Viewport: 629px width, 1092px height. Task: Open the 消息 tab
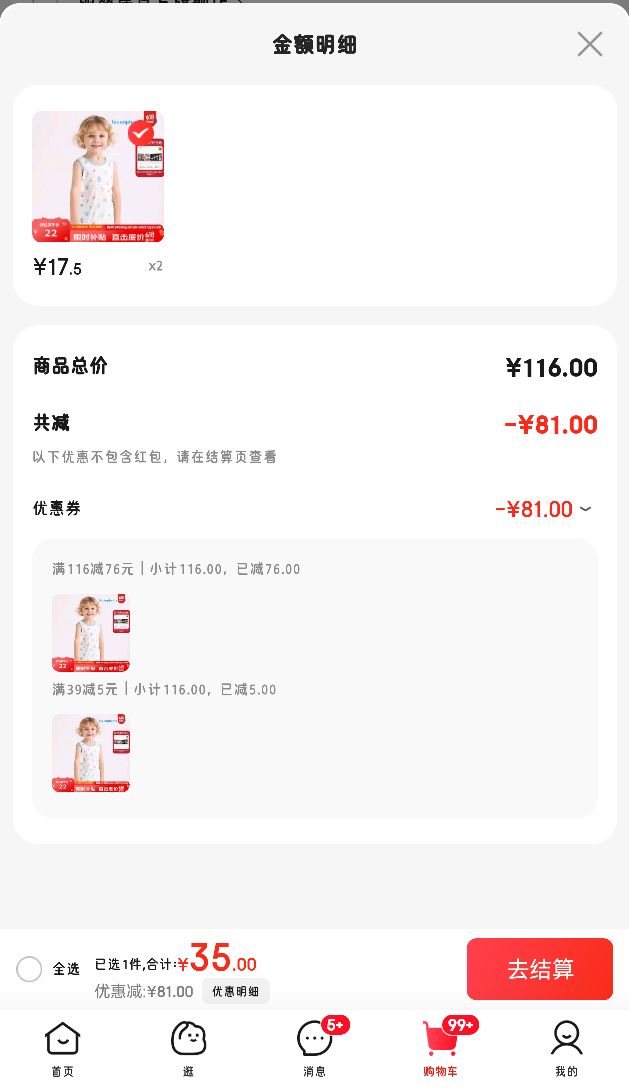click(x=315, y=1049)
